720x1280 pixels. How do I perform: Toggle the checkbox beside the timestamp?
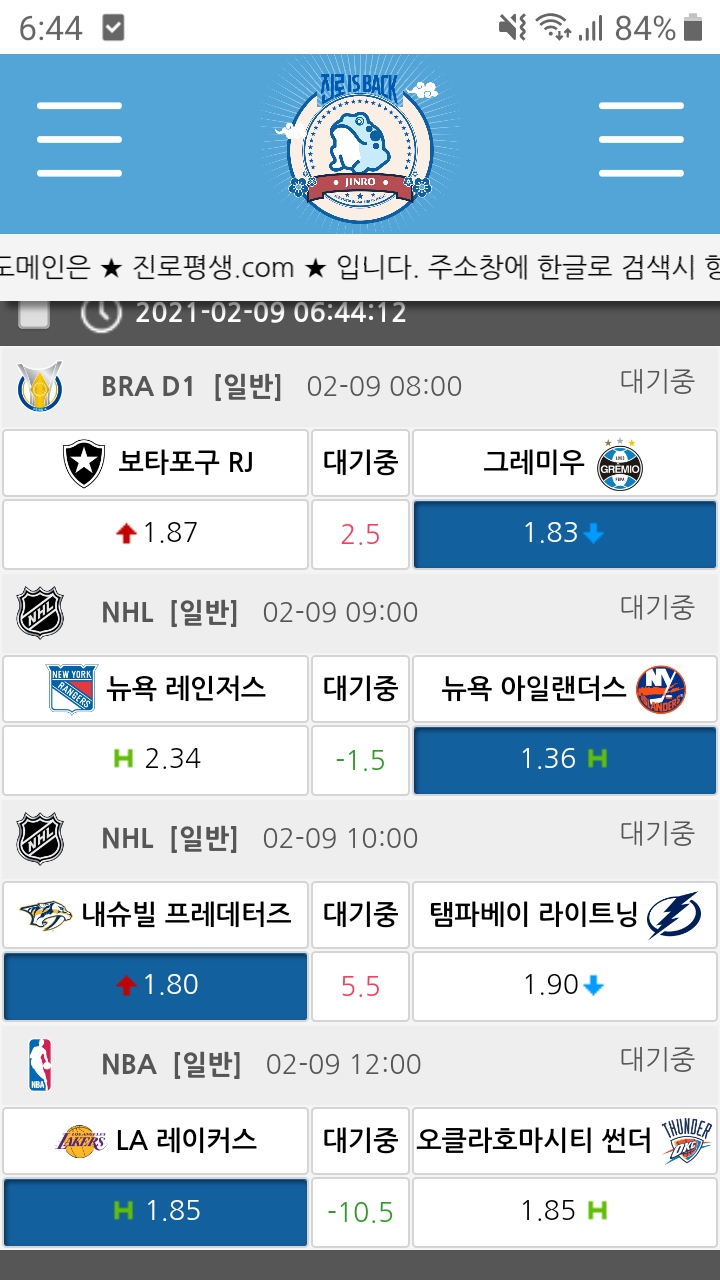click(x=34, y=313)
